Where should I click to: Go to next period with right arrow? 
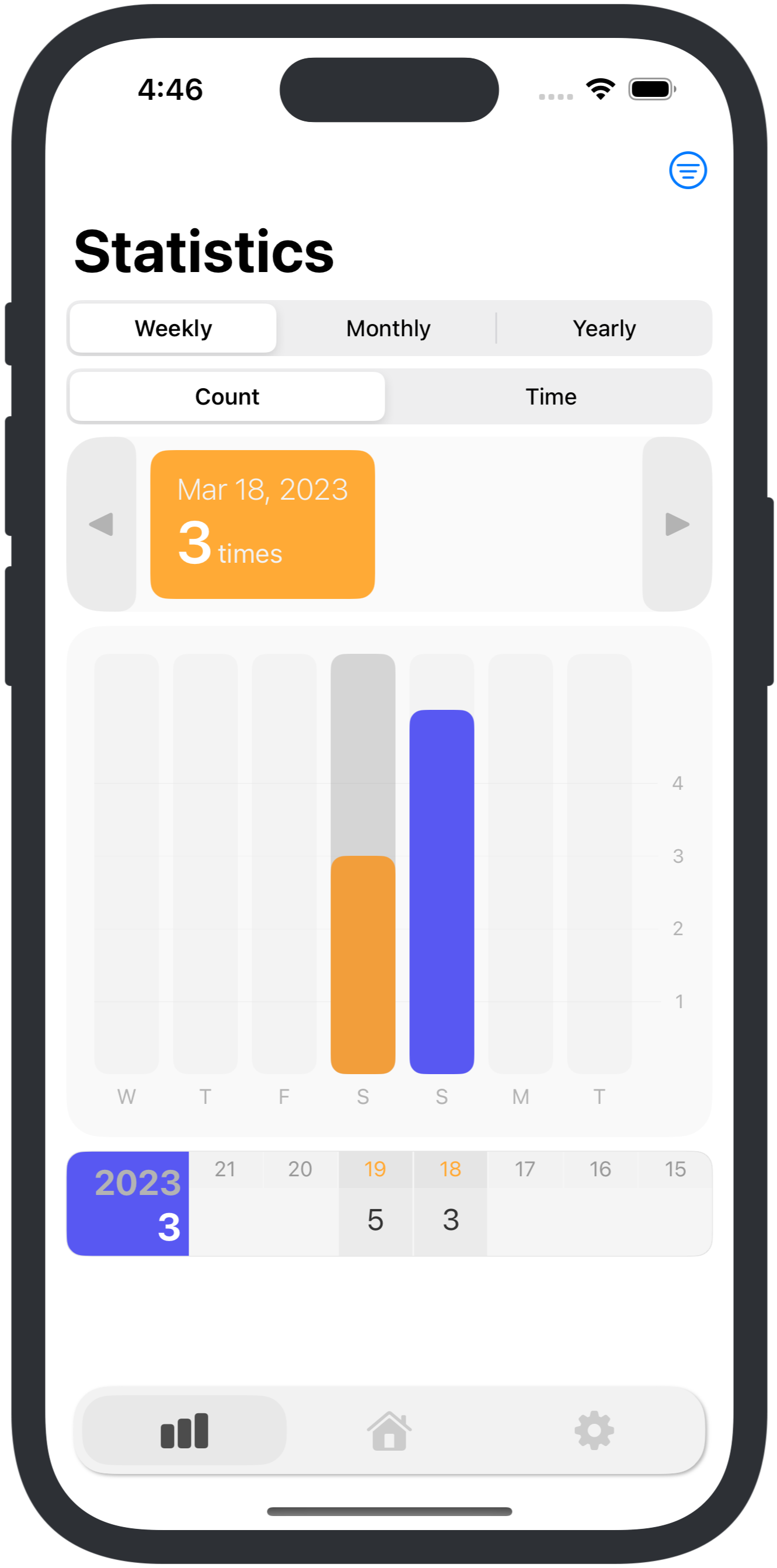[x=677, y=524]
